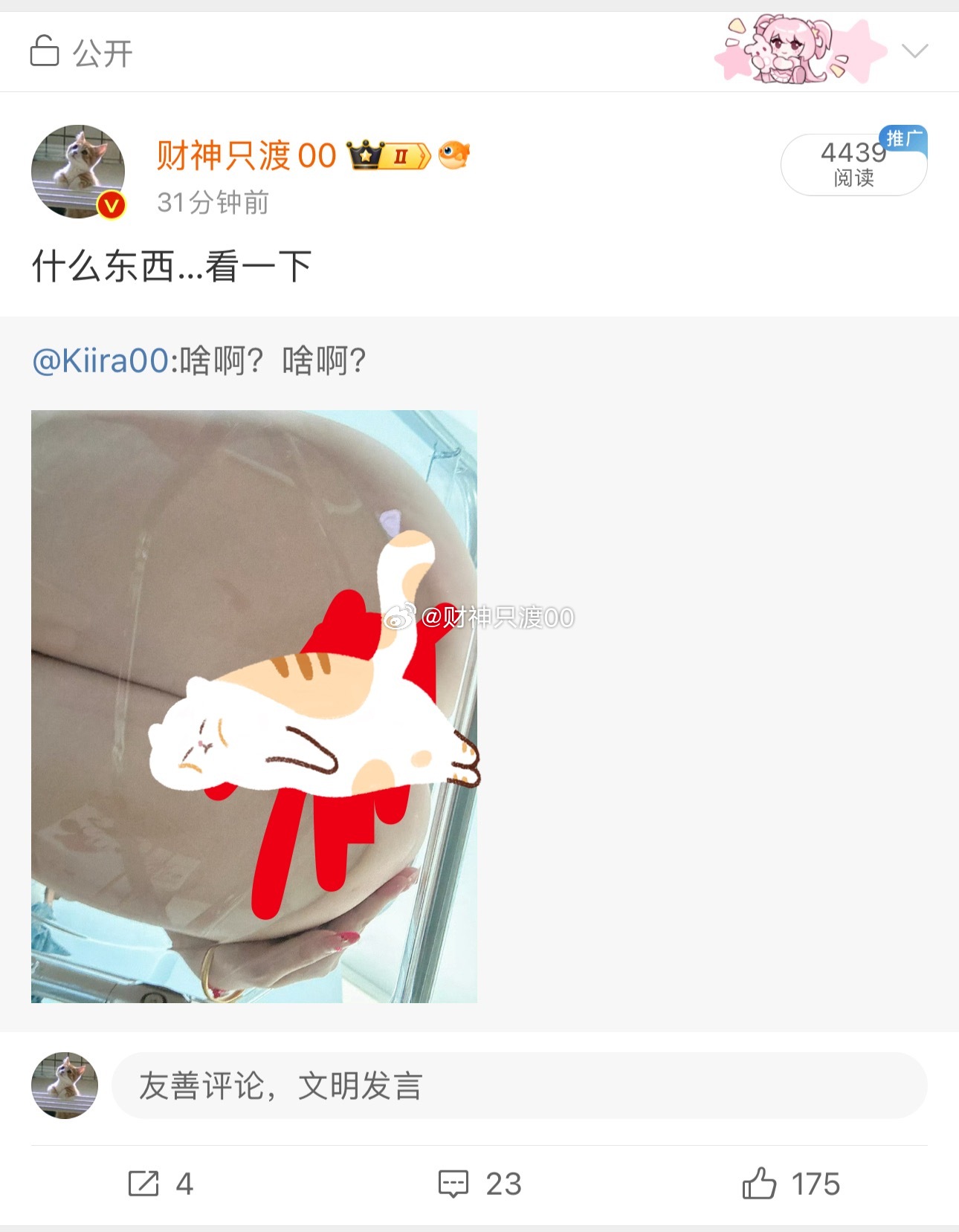This screenshot has height=1232, width=959.
Task: Like this post with 175 likes
Action: click(791, 1184)
